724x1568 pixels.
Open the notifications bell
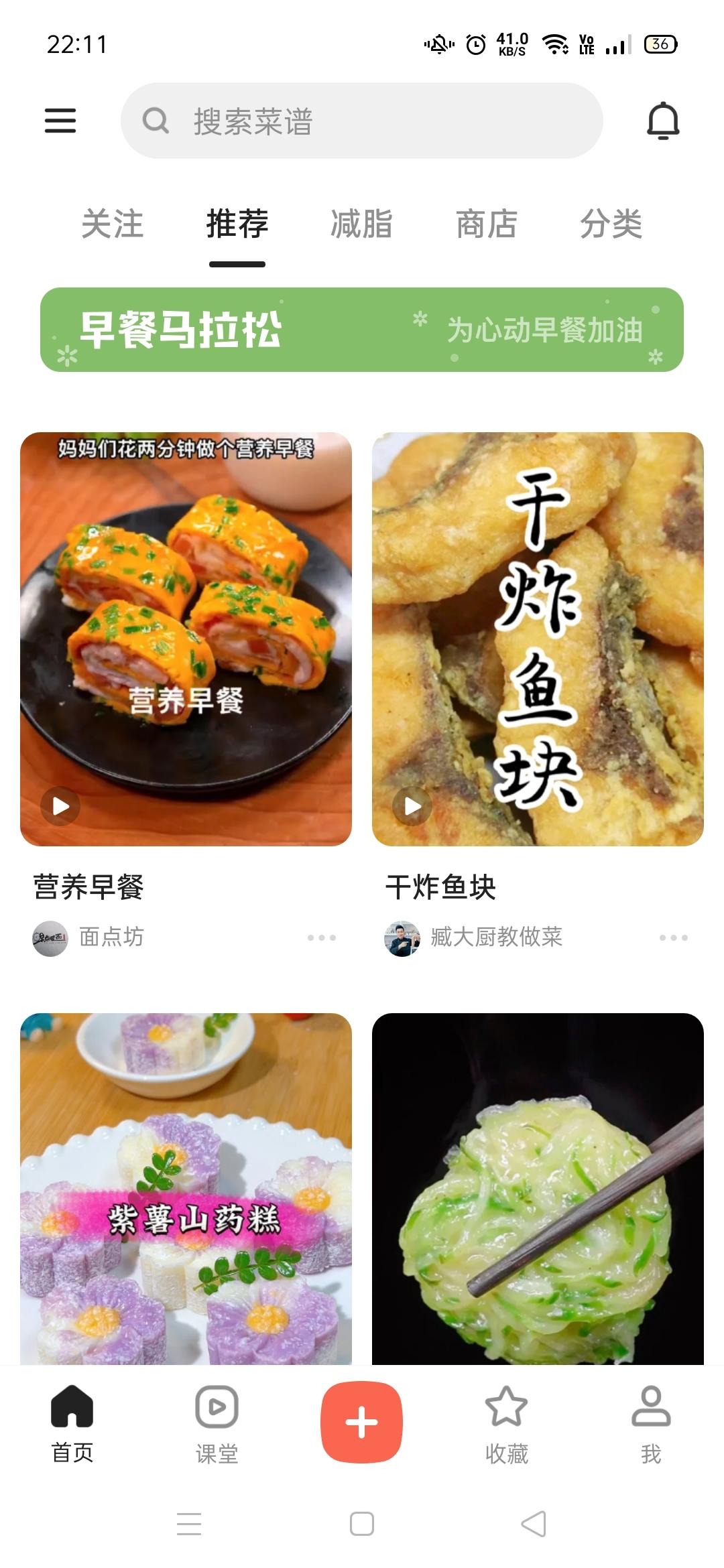click(663, 121)
